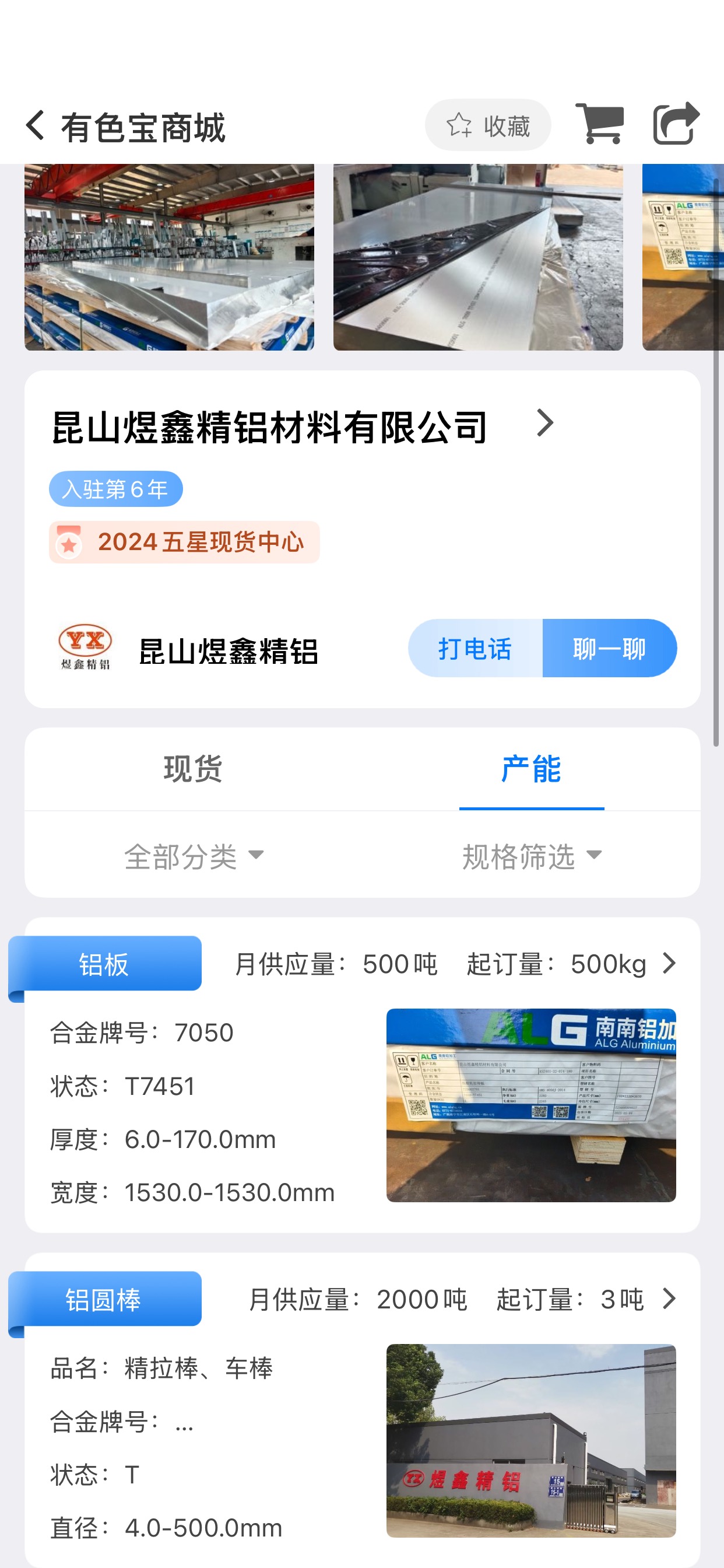
Task: Open the 铝板 7050 capacity card
Action: 363,1075
